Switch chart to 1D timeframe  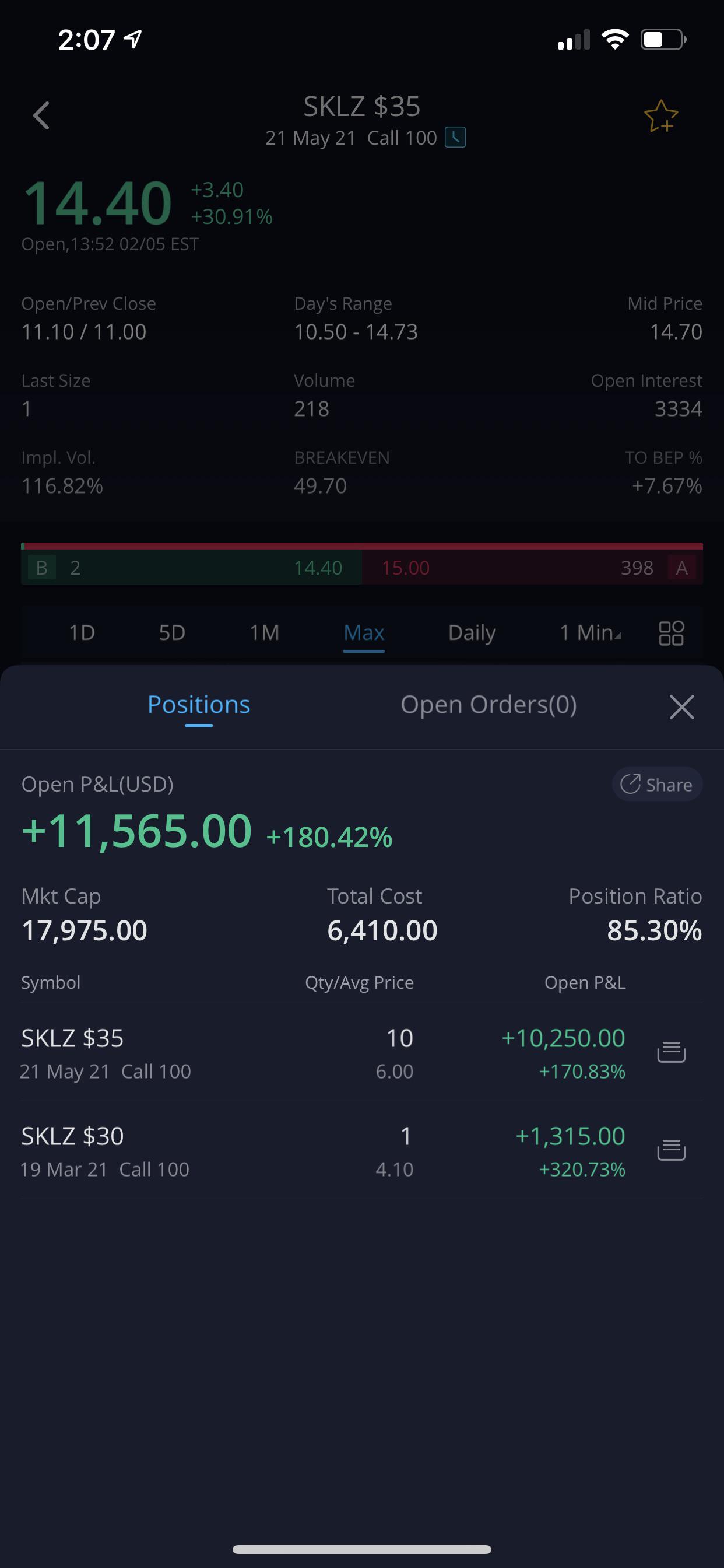(x=82, y=633)
